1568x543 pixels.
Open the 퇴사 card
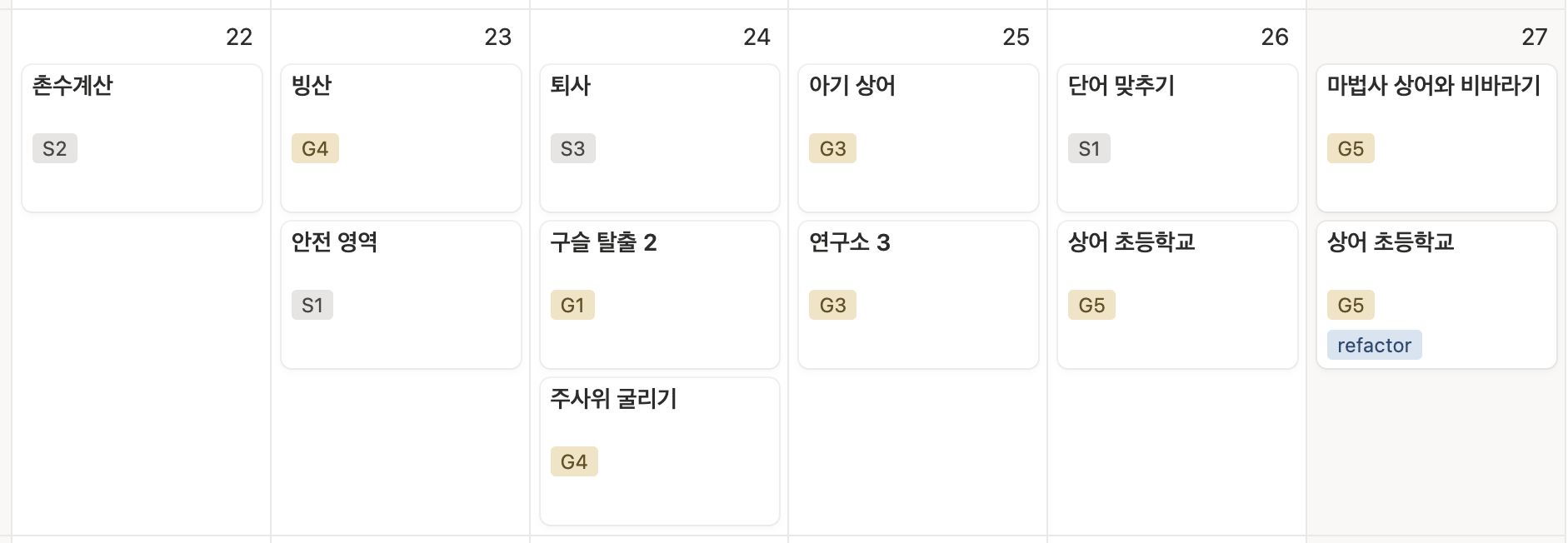[659, 137]
